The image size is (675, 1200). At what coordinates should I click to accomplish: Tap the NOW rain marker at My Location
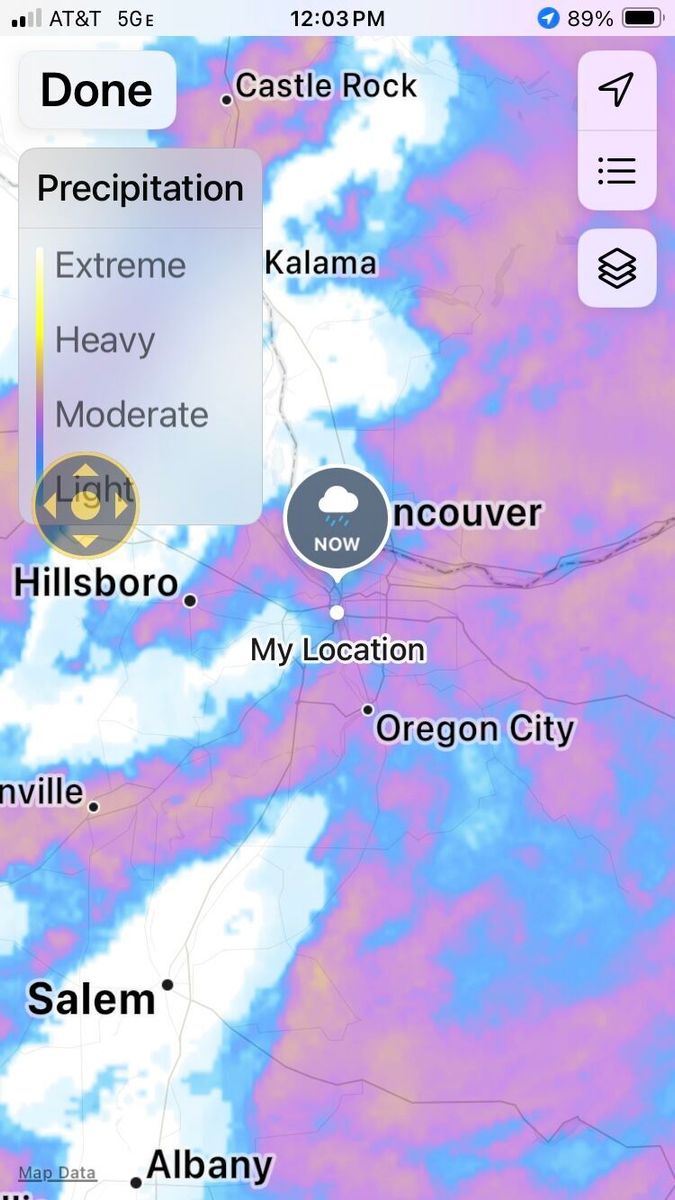tap(337, 520)
